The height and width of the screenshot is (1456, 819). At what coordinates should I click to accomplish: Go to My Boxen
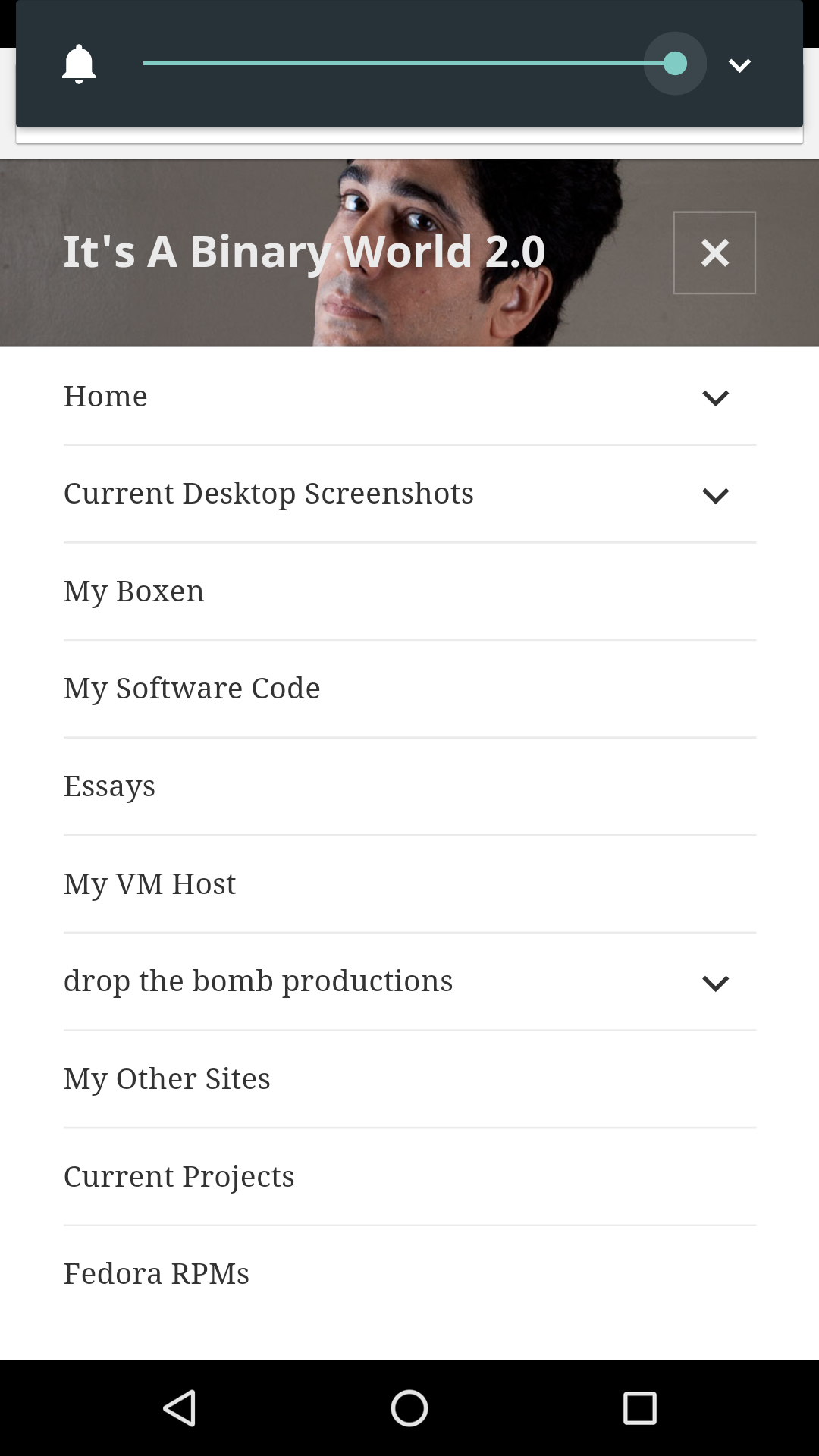pos(133,591)
